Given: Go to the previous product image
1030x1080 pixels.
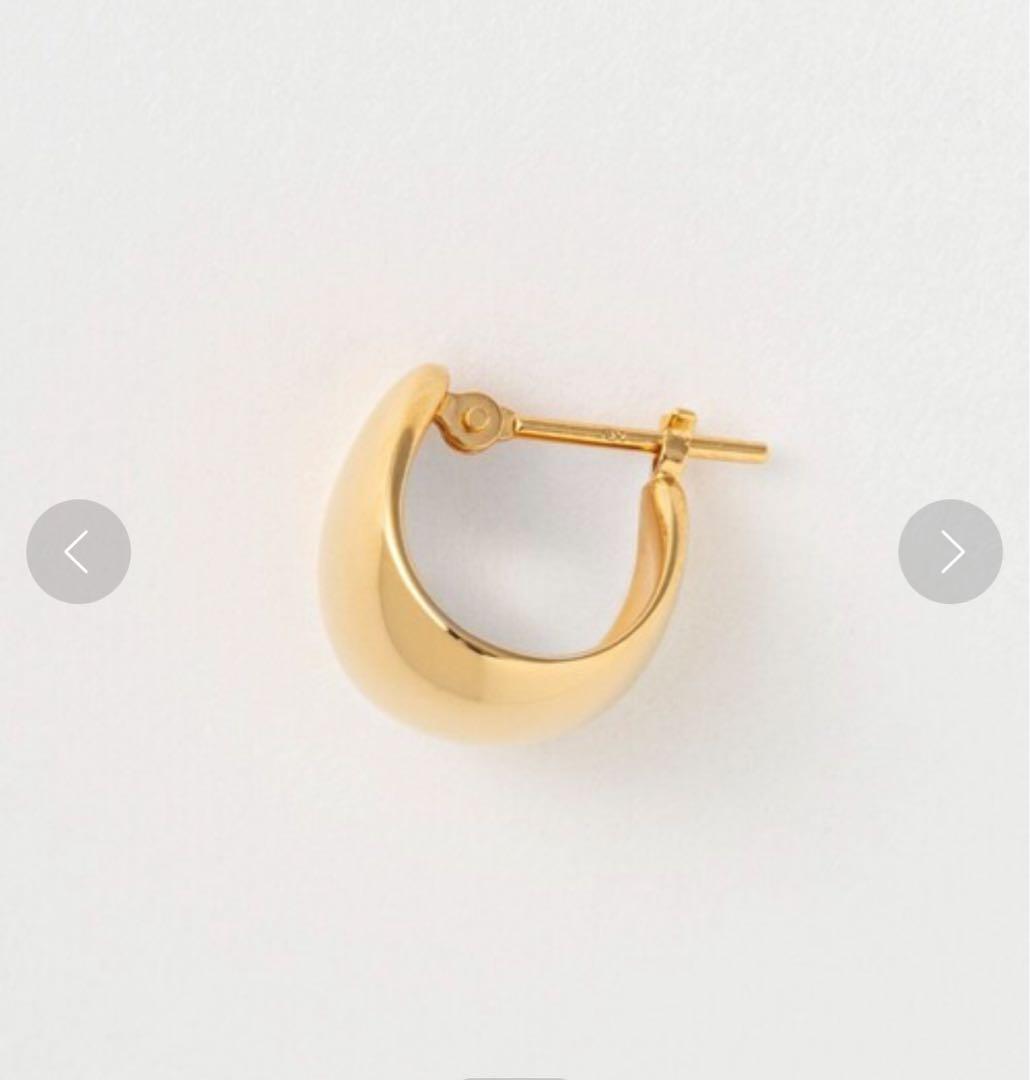Looking at the screenshot, I should (x=78, y=551).
